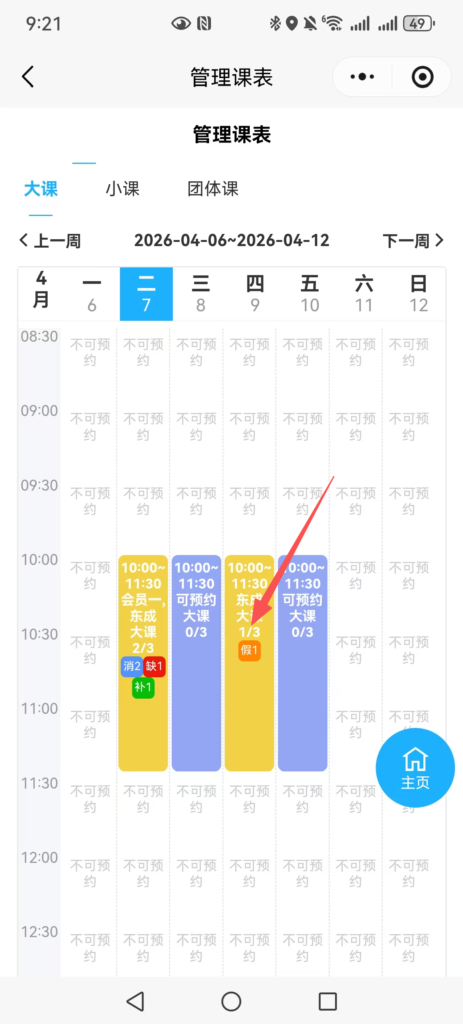The height and width of the screenshot is (1024, 463).
Task: Open Friday's 可预约 大课 0/3 slot
Action: [302, 663]
